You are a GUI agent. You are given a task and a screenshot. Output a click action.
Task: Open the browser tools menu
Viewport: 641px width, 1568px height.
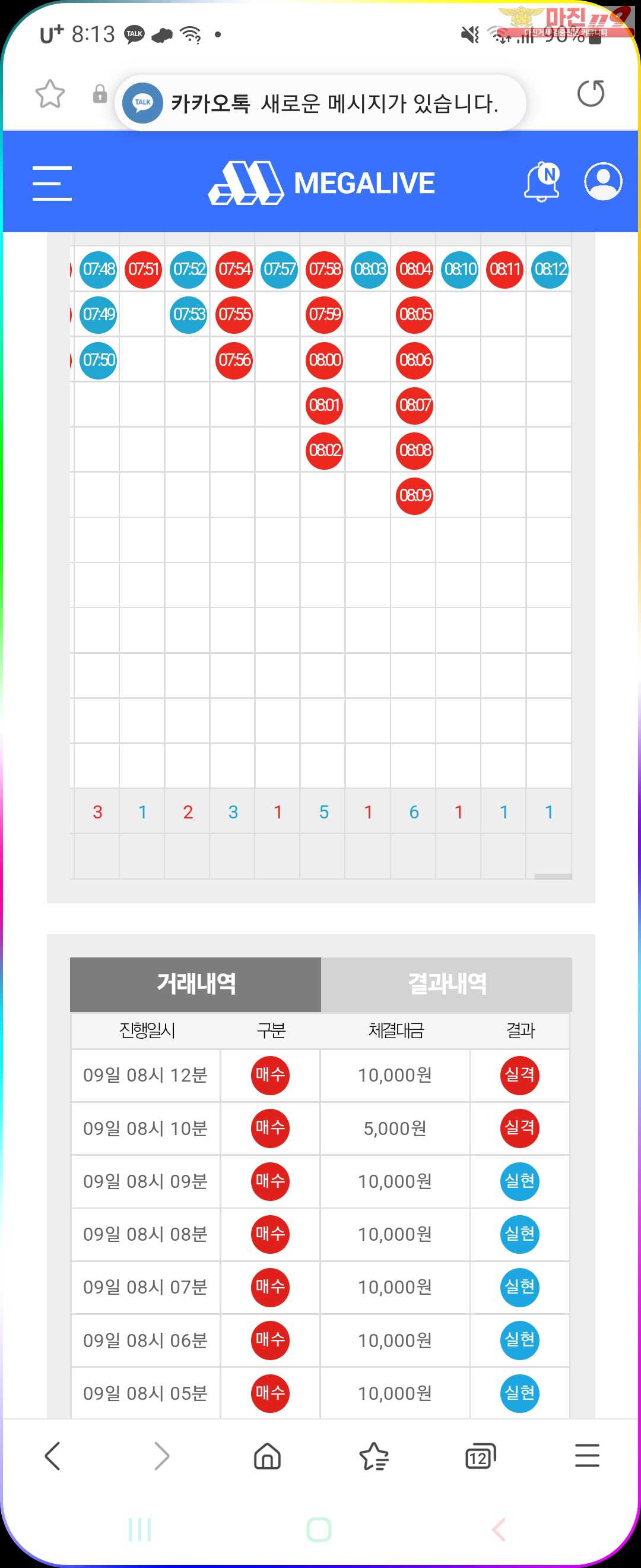coord(587,1456)
